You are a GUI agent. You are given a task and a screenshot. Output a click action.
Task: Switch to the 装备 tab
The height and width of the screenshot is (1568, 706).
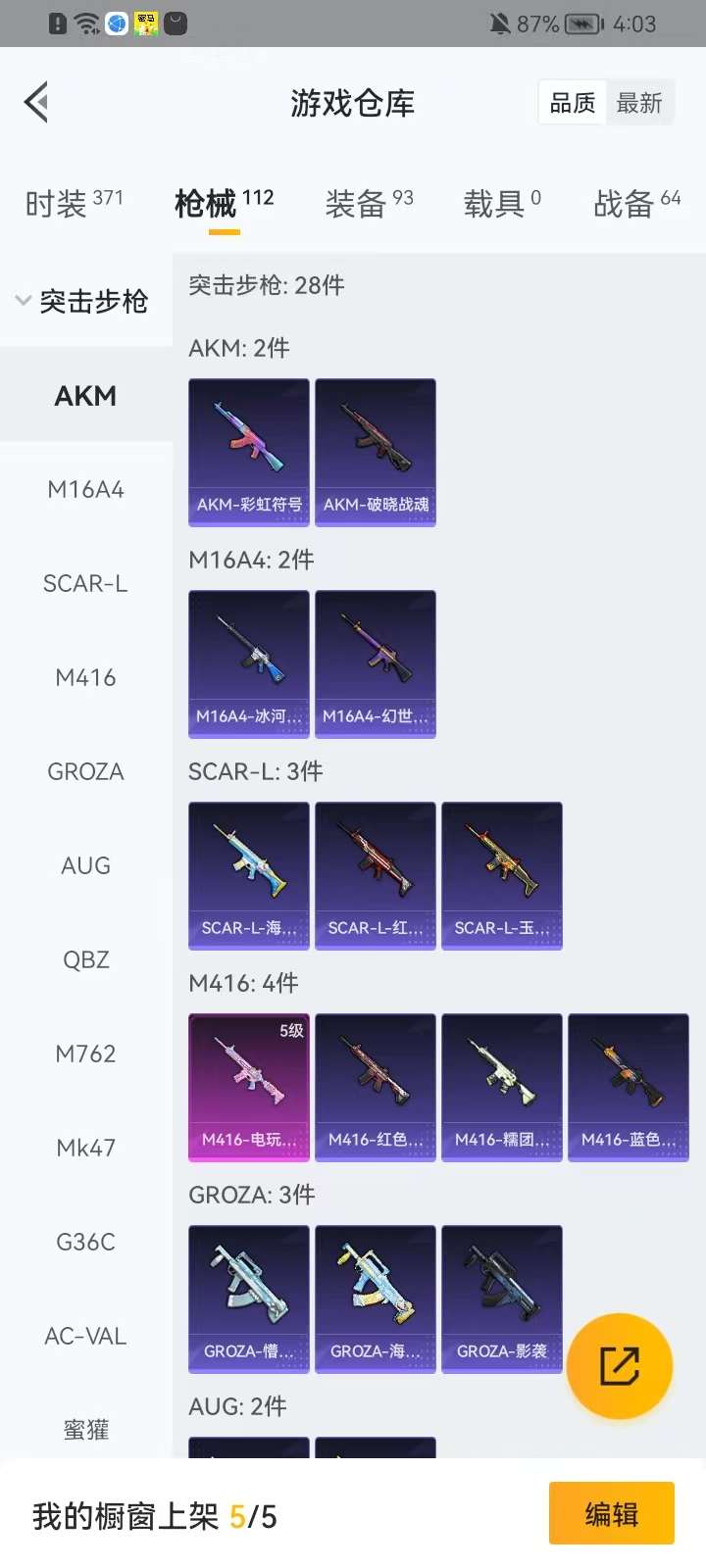coord(369,203)
